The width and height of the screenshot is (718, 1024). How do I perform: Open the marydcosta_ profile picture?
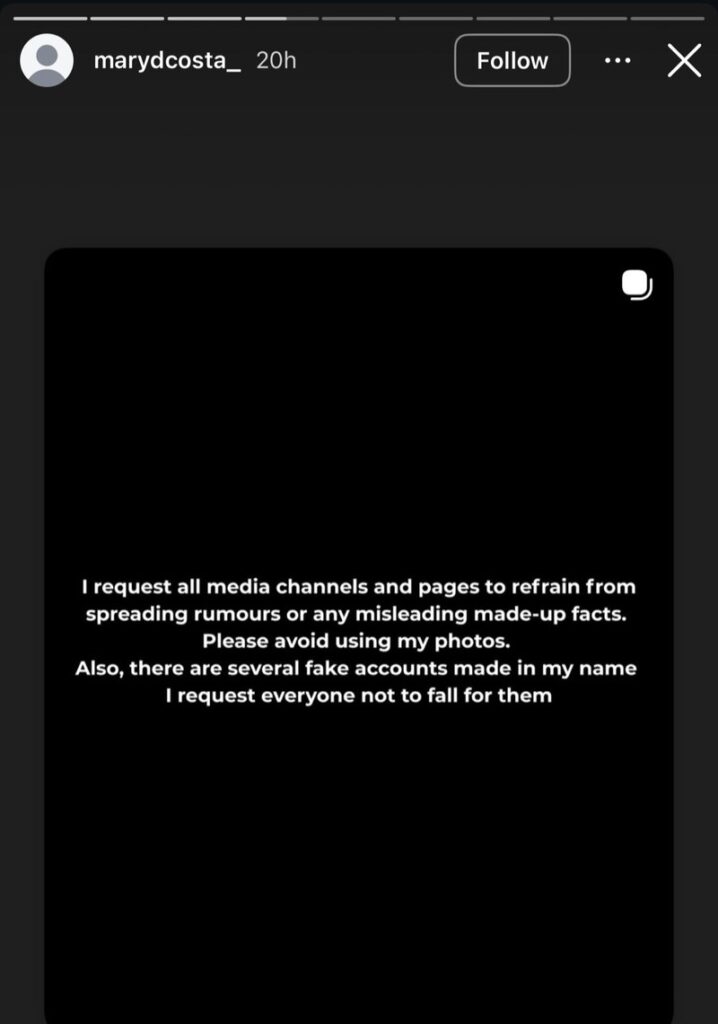[x=47, y=60]
